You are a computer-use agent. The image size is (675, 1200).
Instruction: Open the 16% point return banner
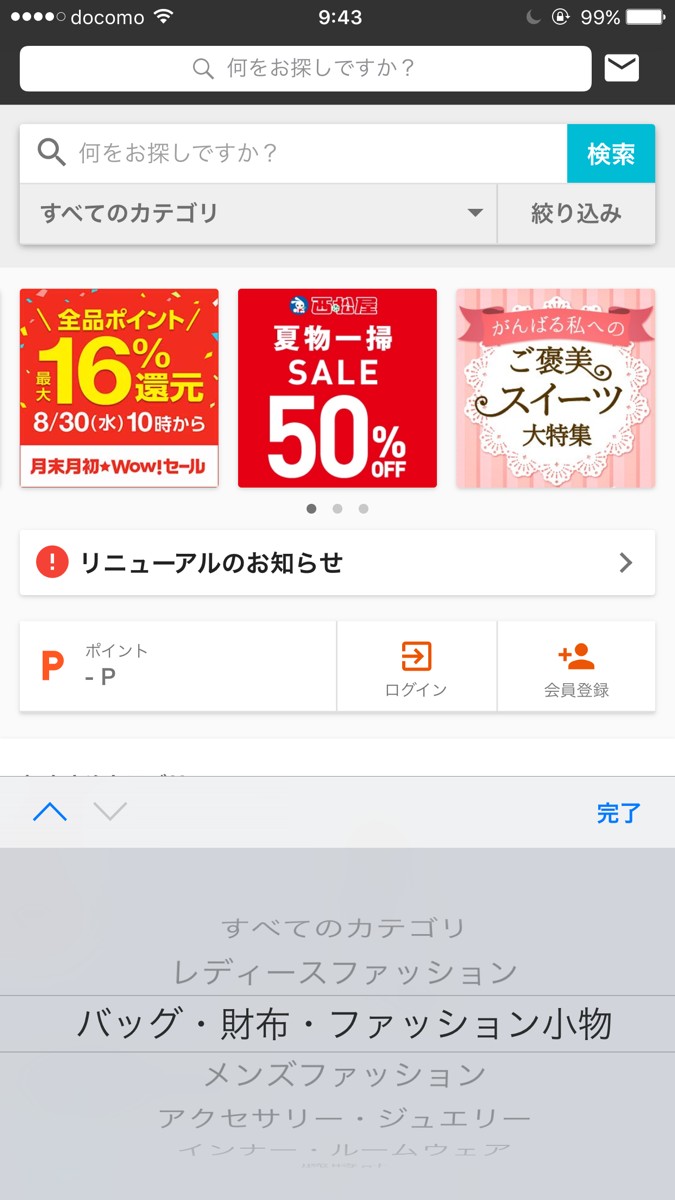[x=119, y=388]
